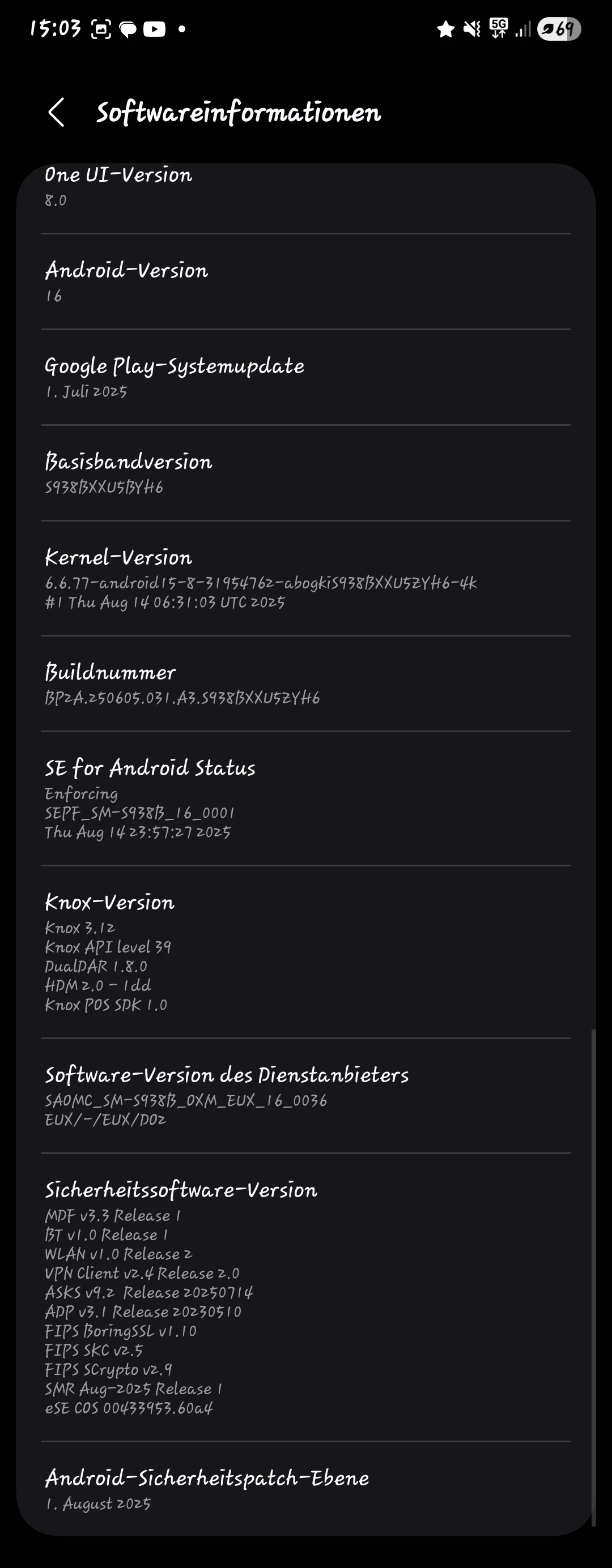
Task: Tap the Buildnummer row
Action: 304,683
